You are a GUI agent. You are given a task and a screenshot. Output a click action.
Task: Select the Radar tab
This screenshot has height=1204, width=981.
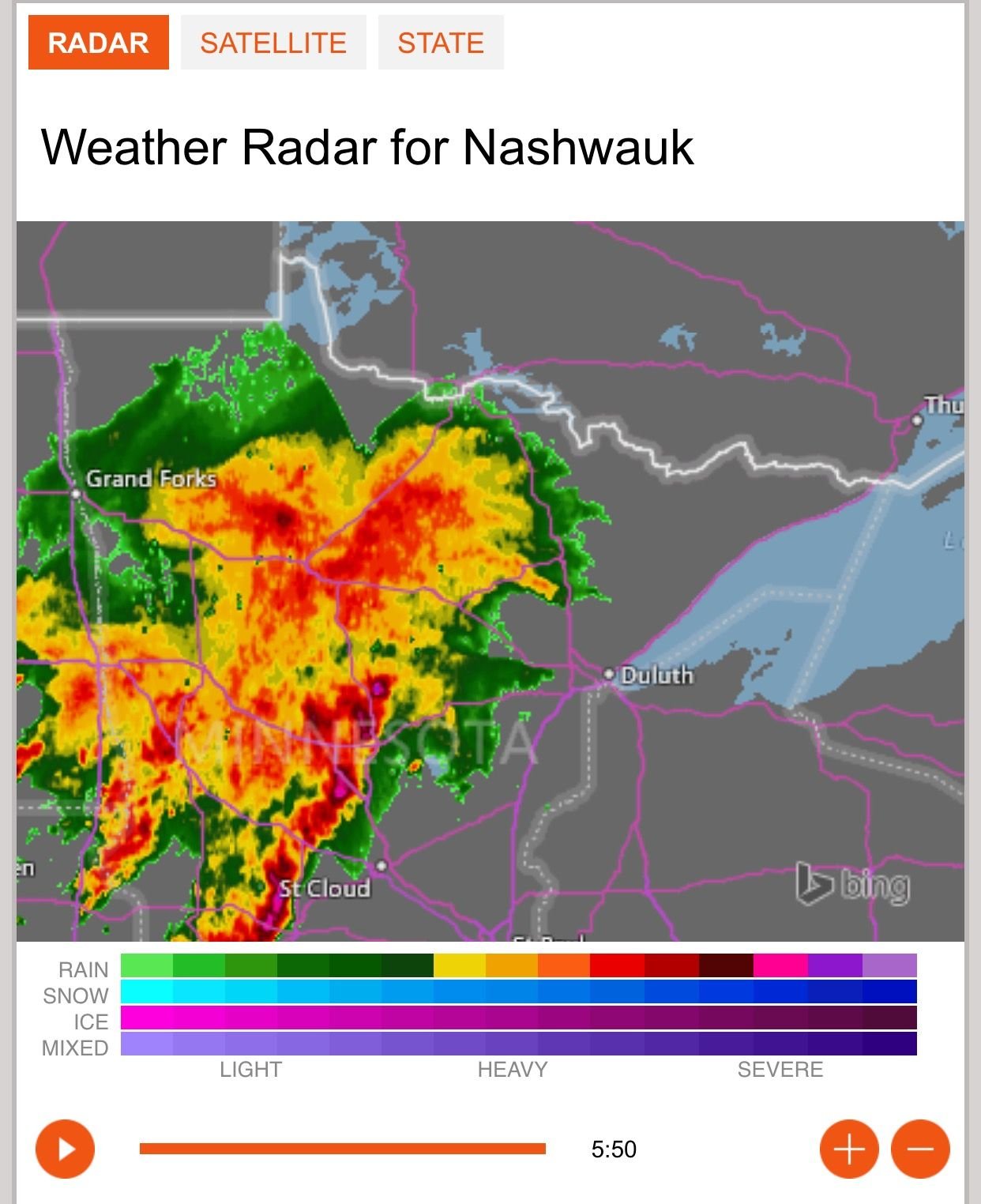tap(99, 43)
